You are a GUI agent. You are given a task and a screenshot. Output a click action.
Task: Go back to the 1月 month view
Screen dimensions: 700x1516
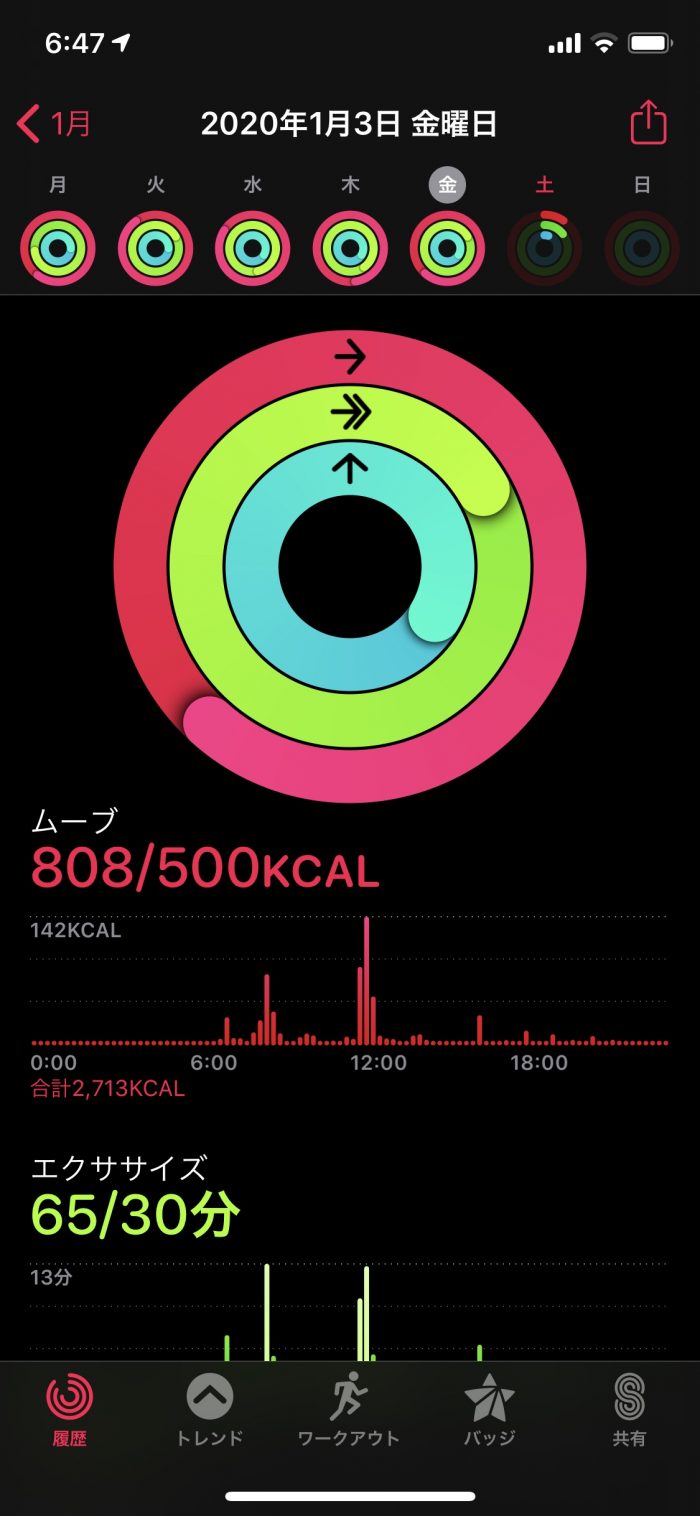tap(55, 124)
